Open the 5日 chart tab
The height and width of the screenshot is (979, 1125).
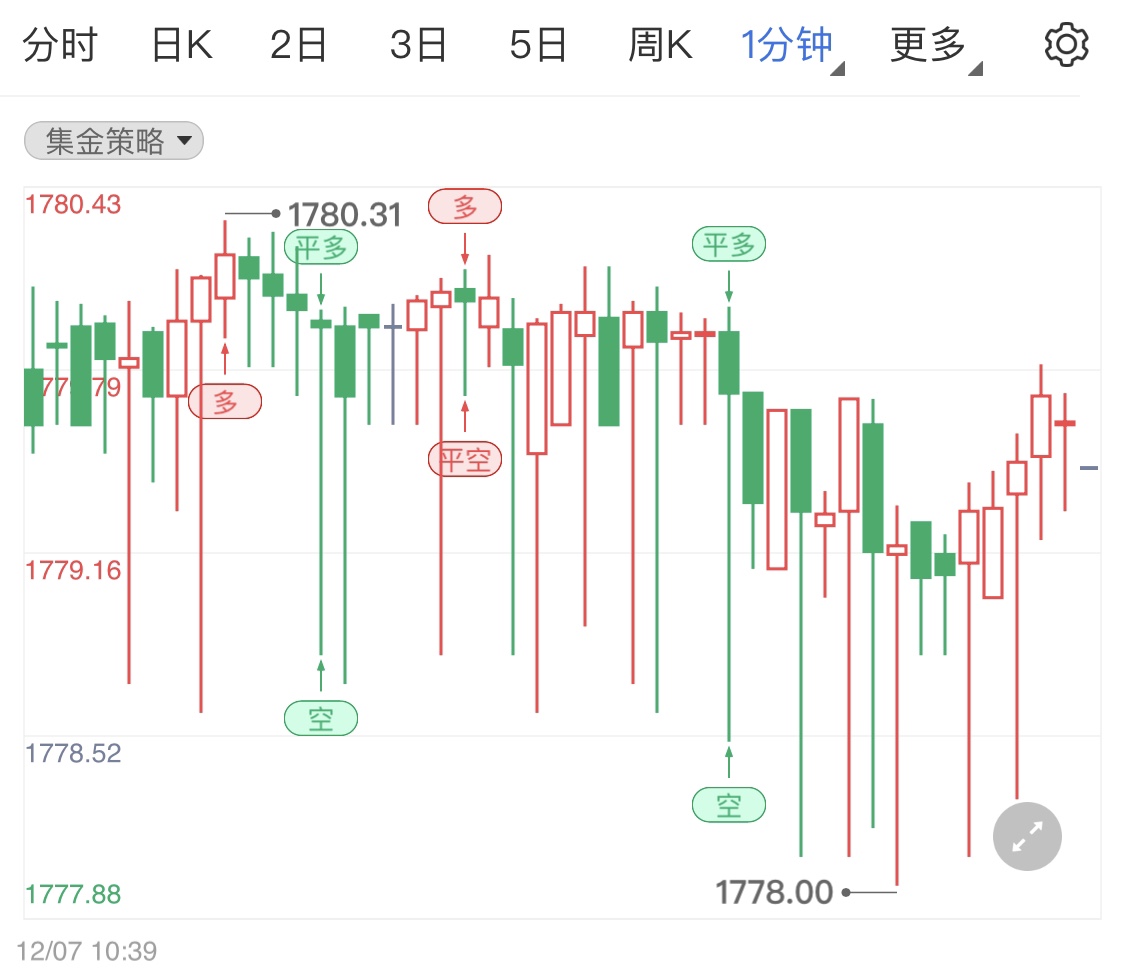539,46
